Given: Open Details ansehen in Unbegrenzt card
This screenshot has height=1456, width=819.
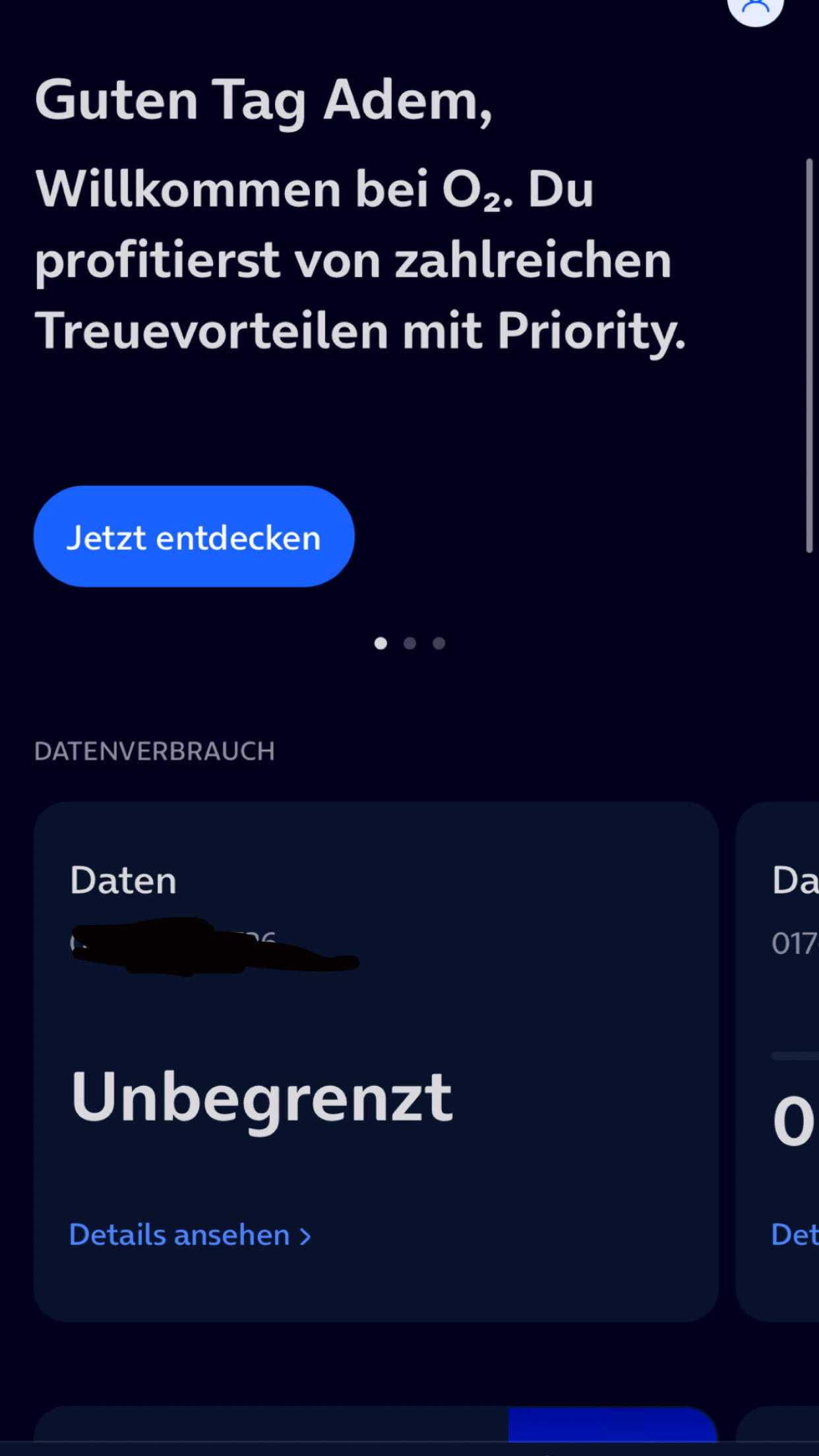Looking at the screenshot, I should click(x=190, y=1235).
